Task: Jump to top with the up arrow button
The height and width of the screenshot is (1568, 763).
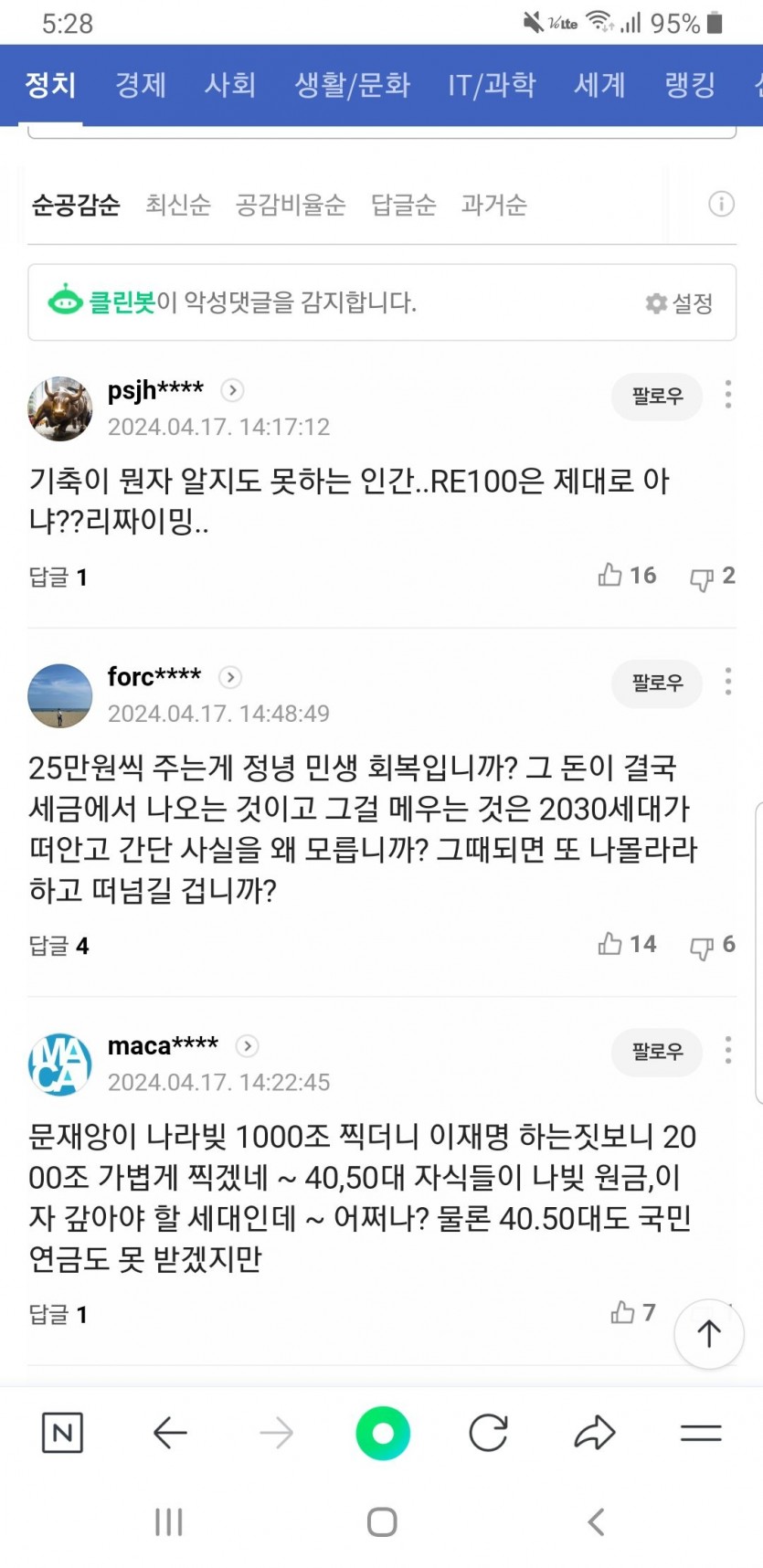Action: (709, 1334)
